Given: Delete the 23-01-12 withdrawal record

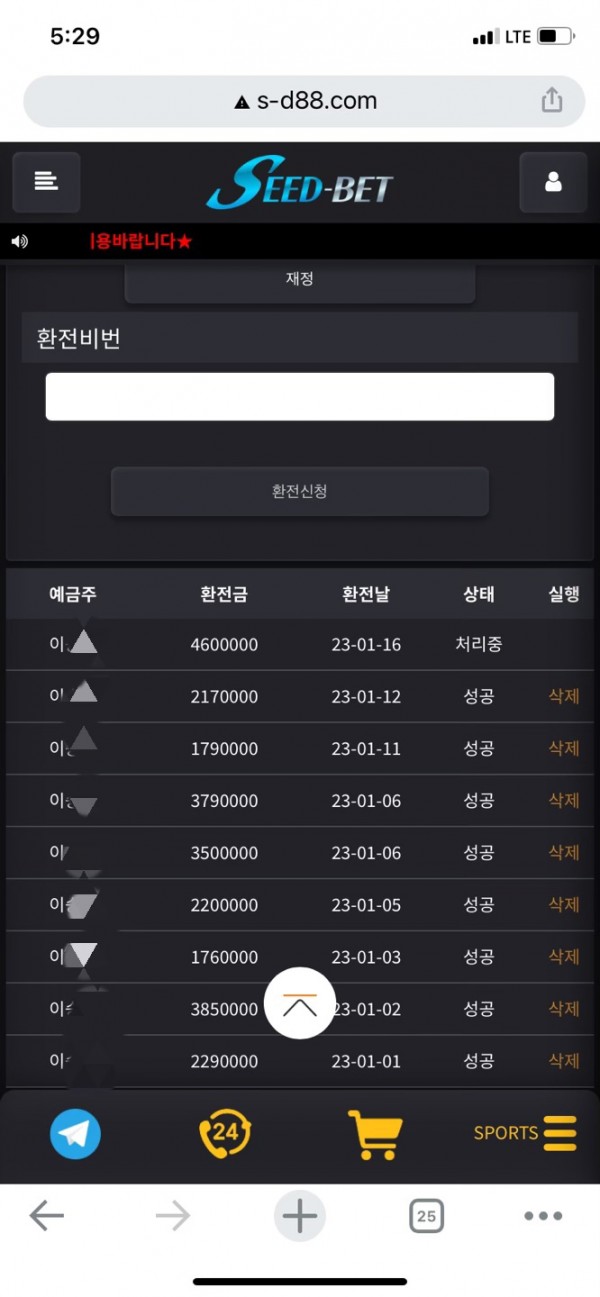Looking at the screenshot, I should [564, 696].
